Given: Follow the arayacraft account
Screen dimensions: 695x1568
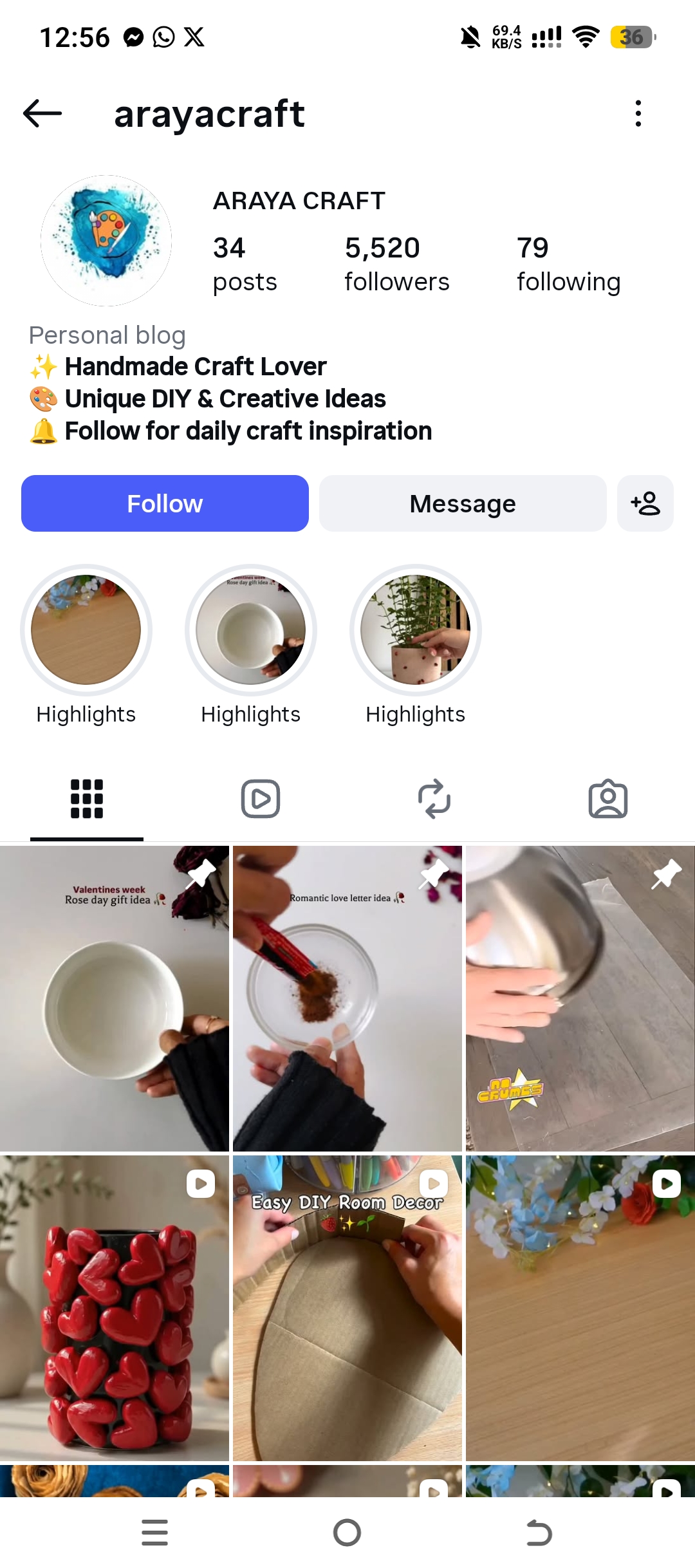Looking at the screenshot, I should [x=165, y=503].
